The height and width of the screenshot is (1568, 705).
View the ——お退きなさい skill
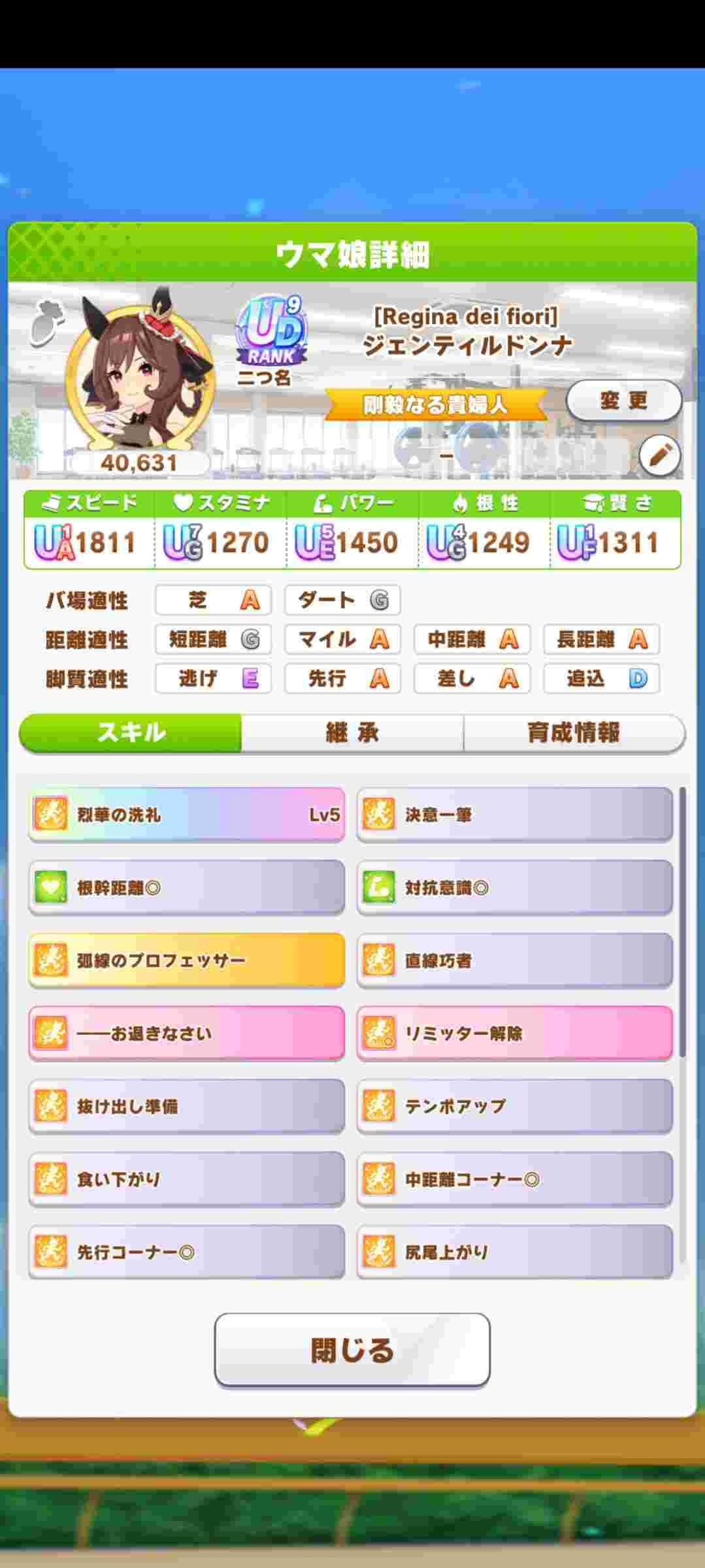point(186,1034)
